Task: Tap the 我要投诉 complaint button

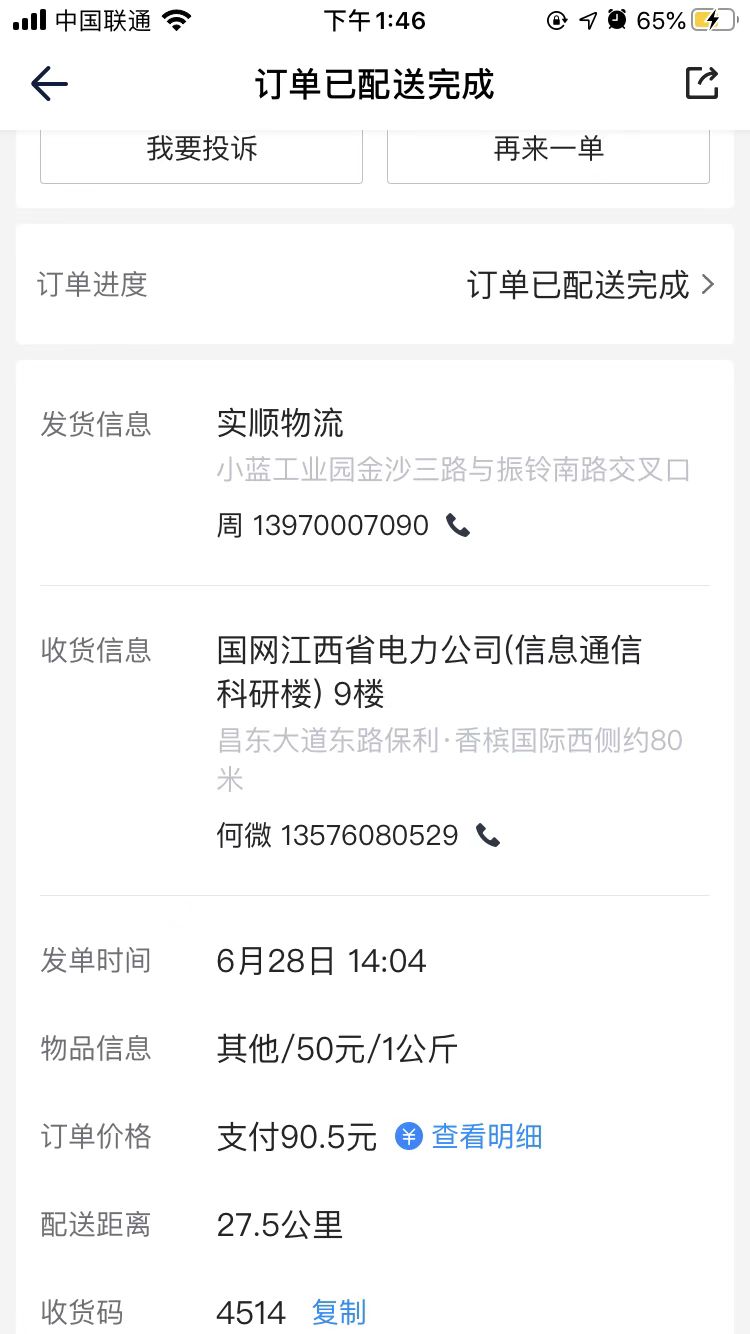Action: (x=201, y=150)
